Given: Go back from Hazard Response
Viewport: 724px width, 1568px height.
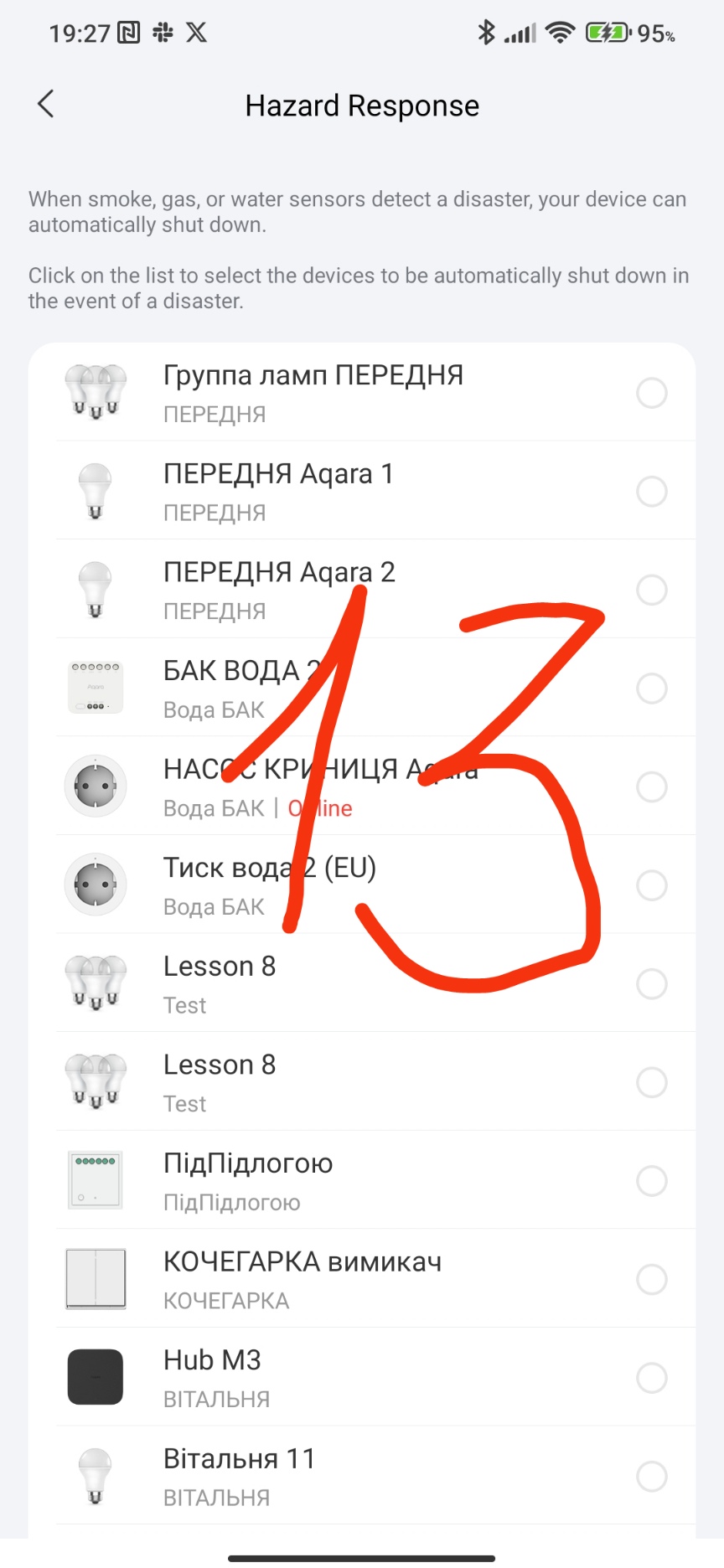Looking at the screenshot, I should 46,105.
